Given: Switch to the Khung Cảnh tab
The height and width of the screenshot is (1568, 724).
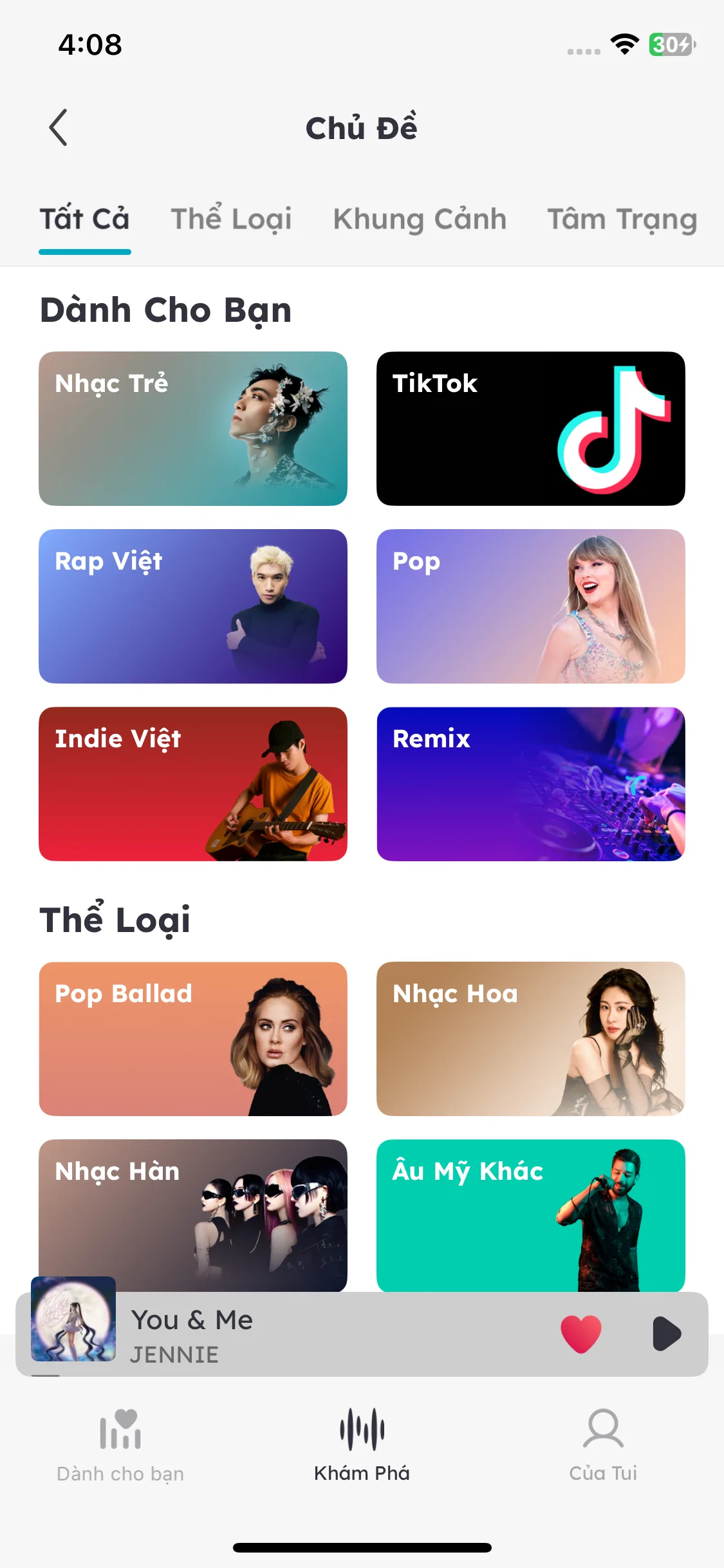Looking at the screenshot, I should (420, 219).
